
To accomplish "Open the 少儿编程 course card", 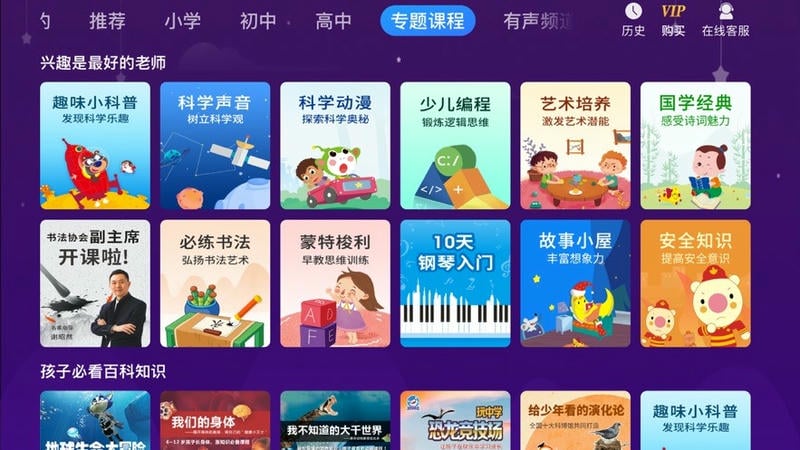I will [x=455, y=145].
